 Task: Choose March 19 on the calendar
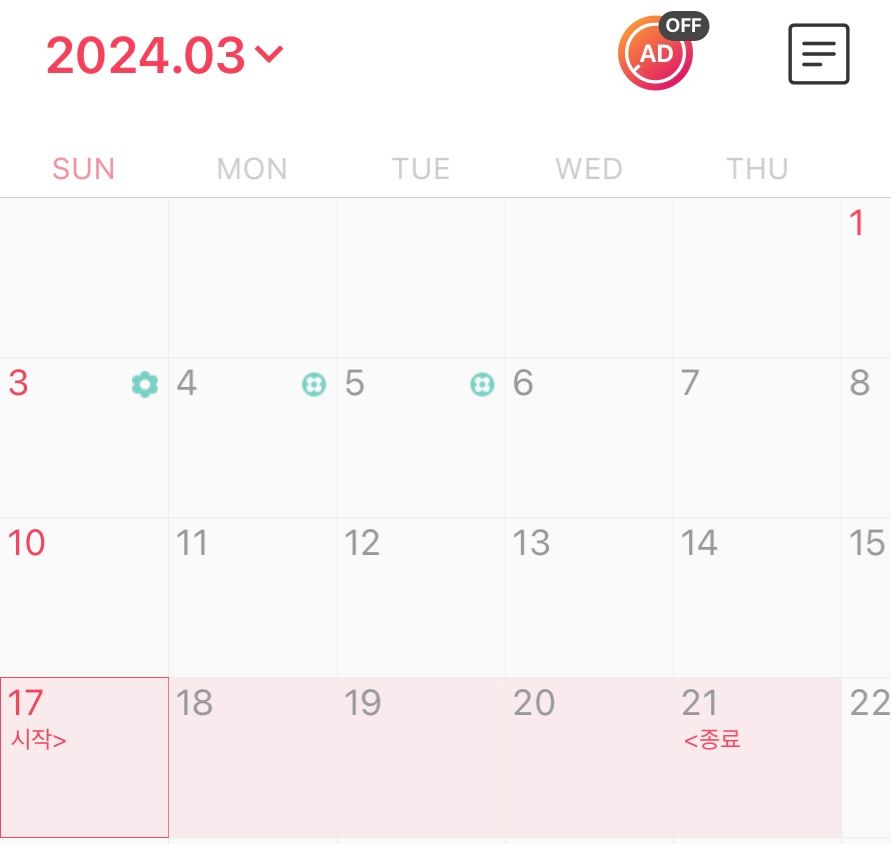click(421, 757)
